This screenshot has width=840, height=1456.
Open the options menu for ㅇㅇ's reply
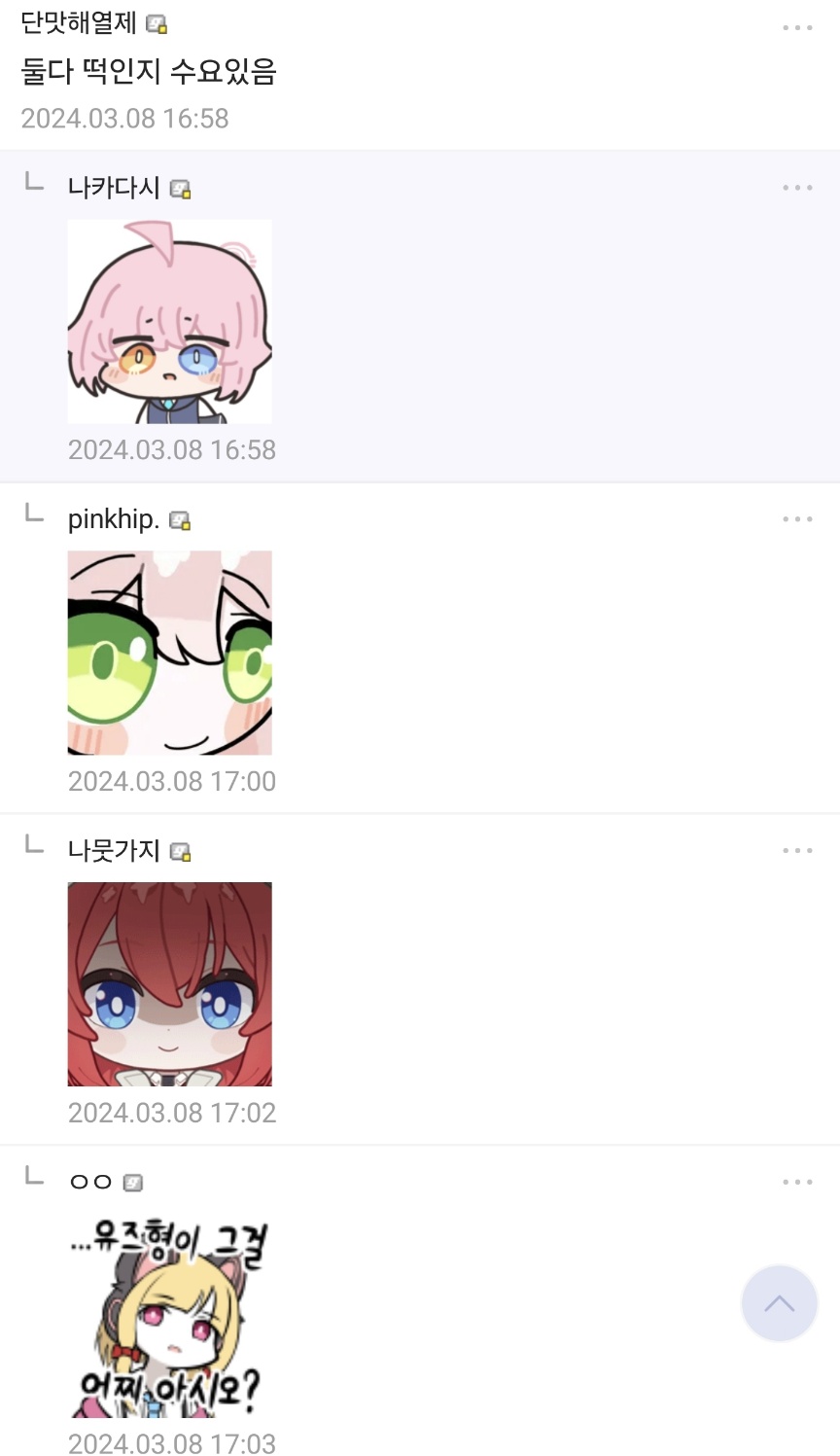point(797,1182)
